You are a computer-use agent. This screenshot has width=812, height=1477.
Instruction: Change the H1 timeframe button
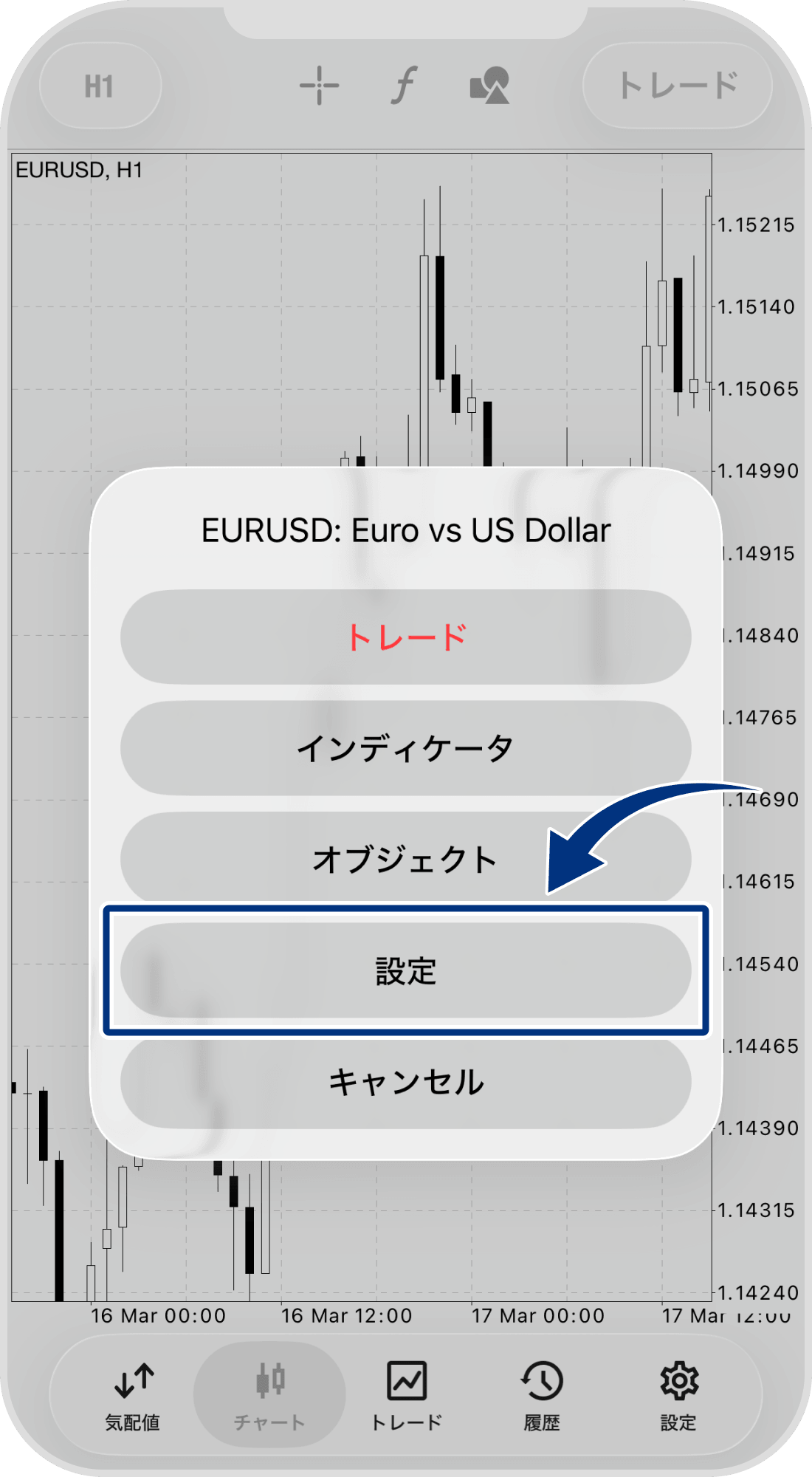coord(100,86)
